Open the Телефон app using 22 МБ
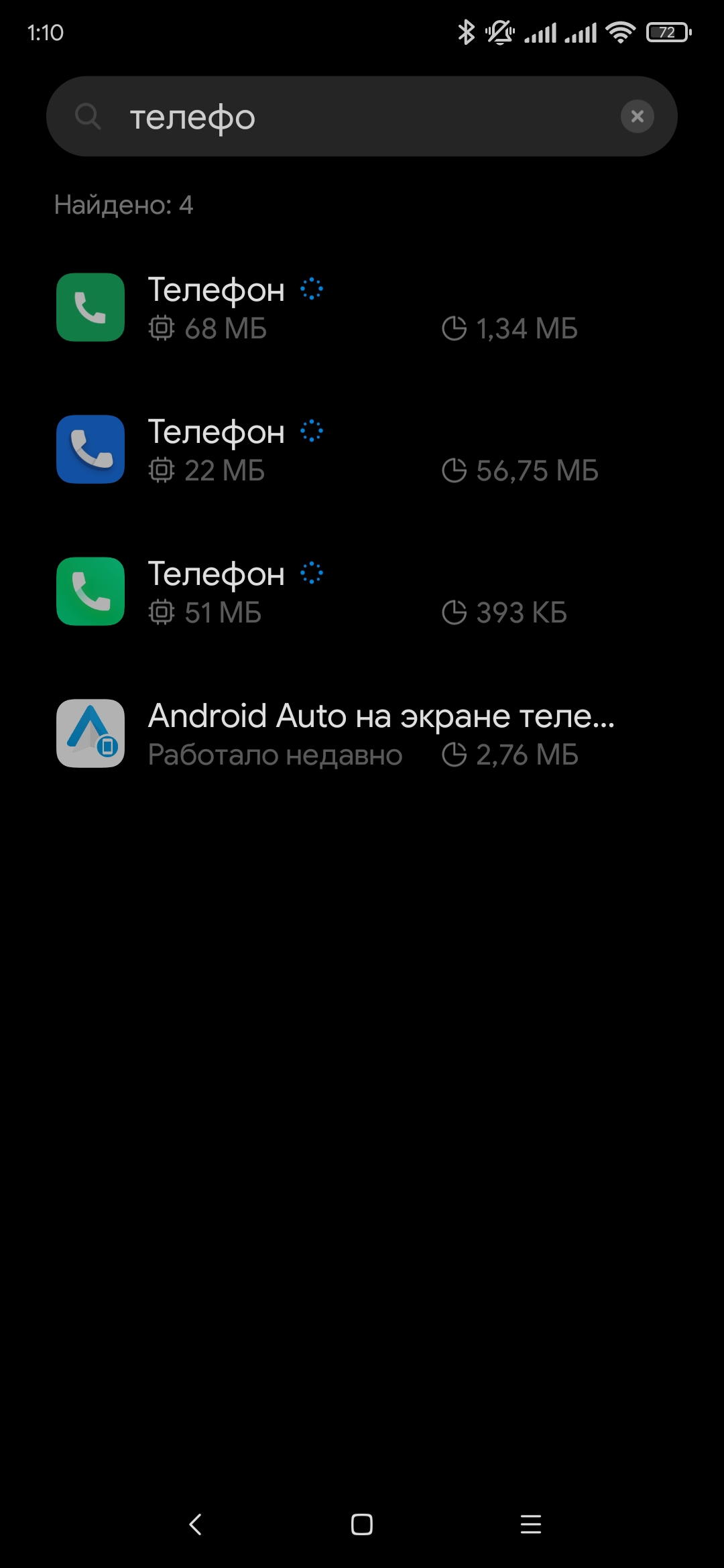724x1568 pixels. (362, 450)
